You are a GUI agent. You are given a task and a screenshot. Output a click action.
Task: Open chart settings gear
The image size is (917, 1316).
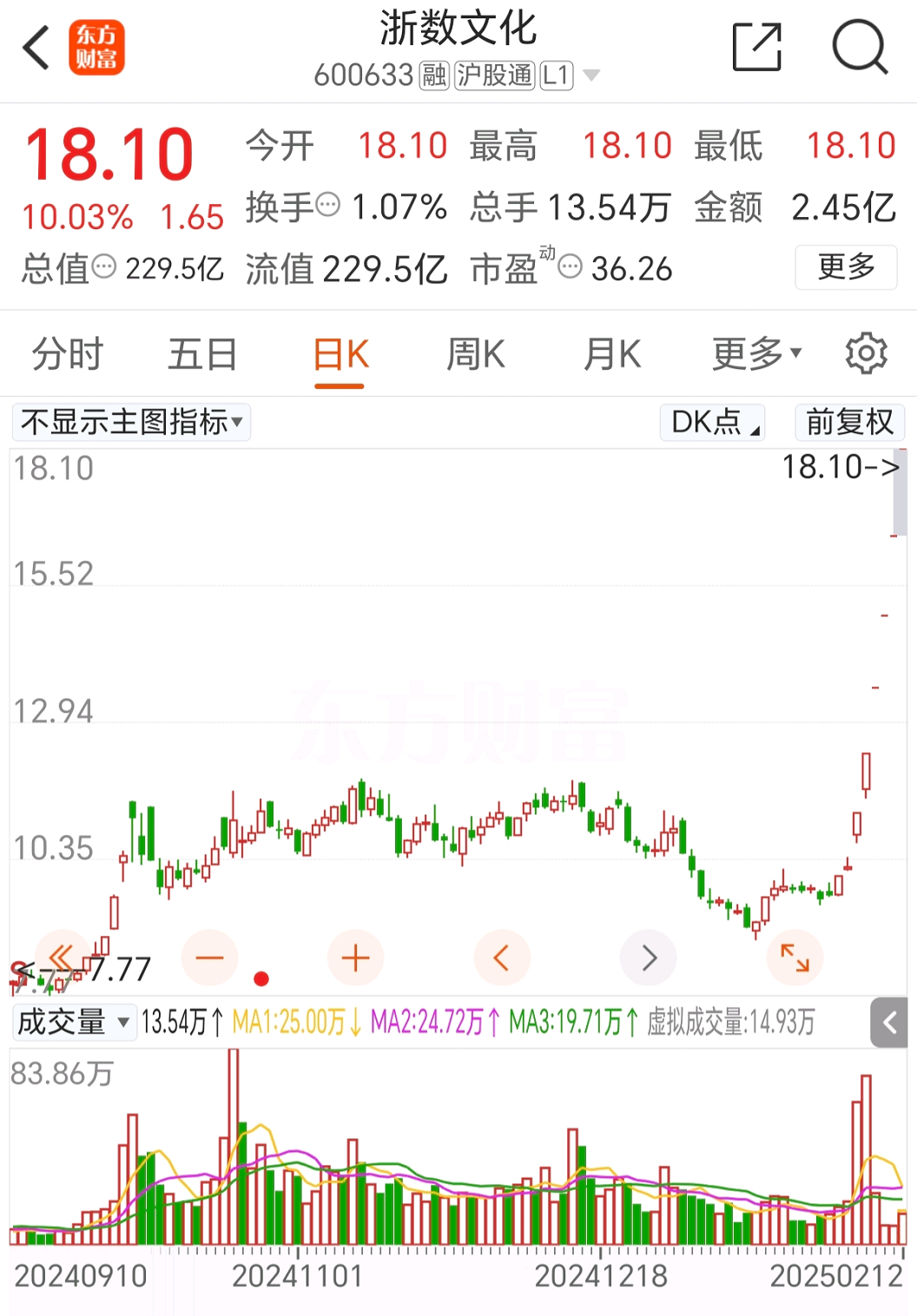866,353
